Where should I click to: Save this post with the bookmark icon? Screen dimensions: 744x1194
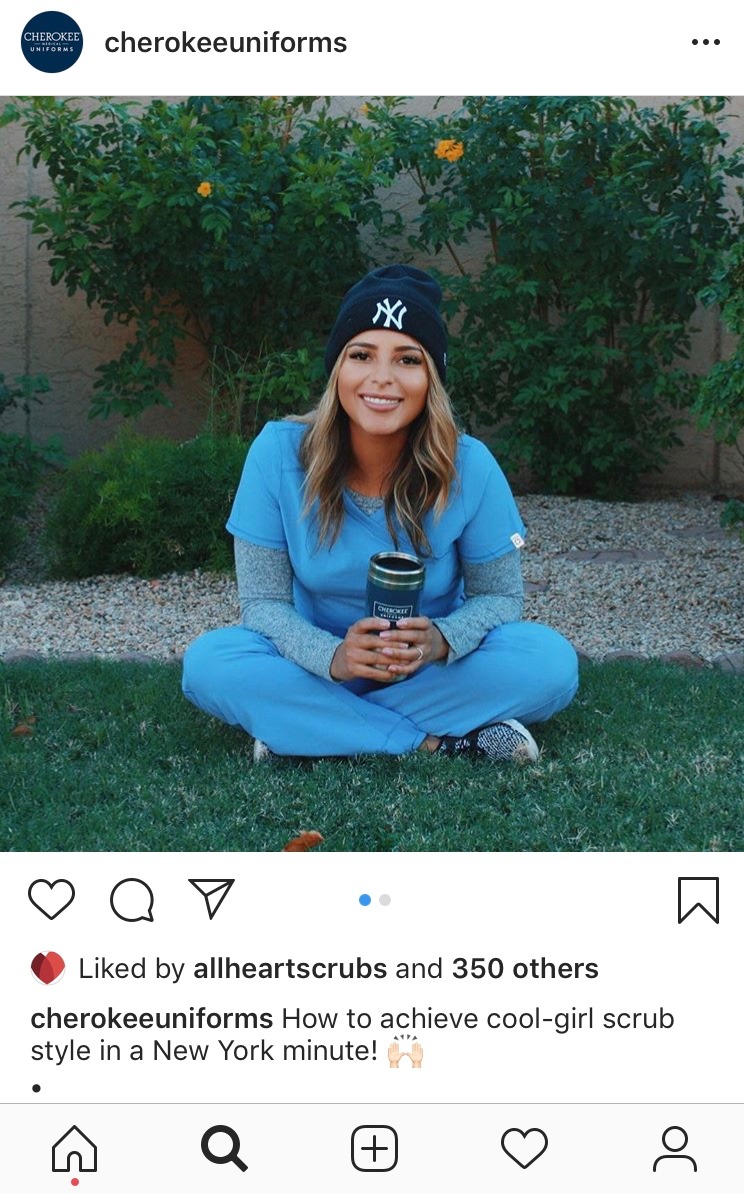point(697,899)
